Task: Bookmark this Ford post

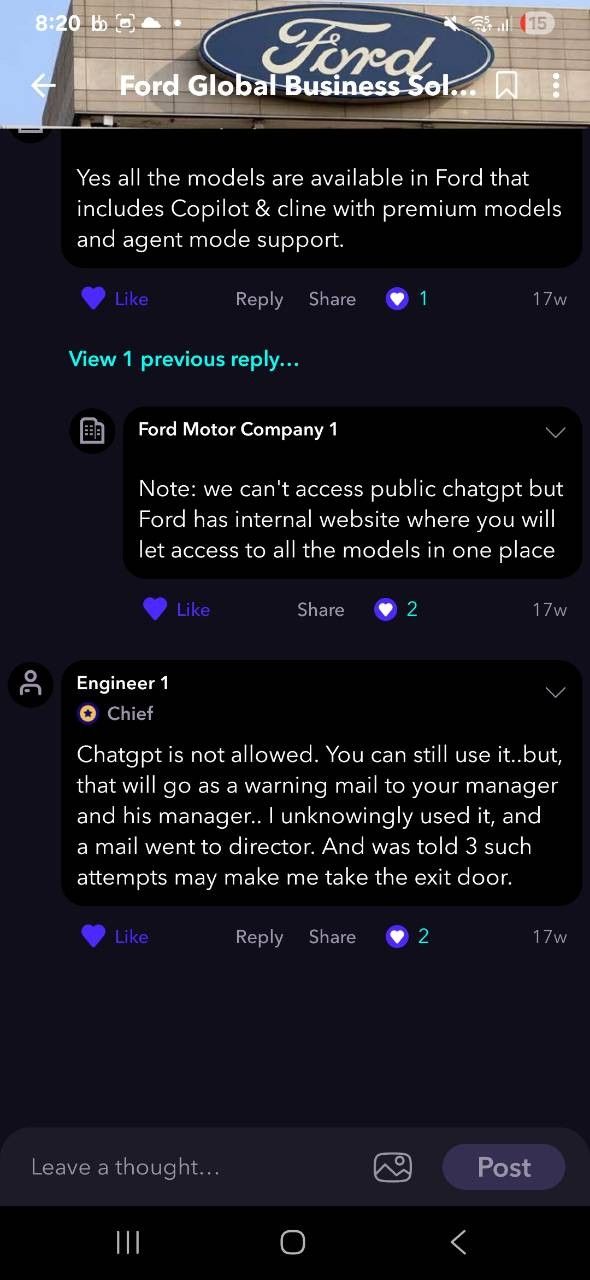Action: coord(507,86)
